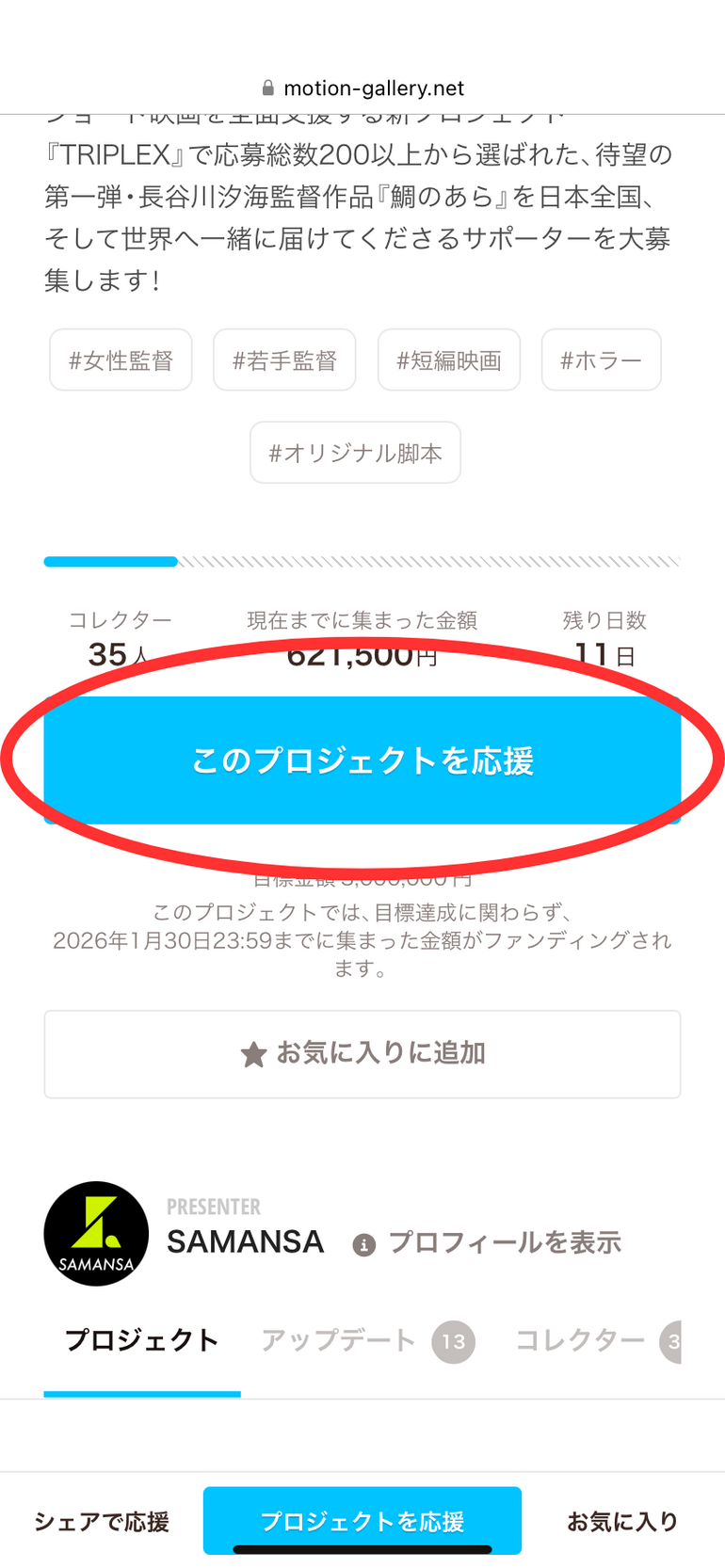Tap the large このプロジェクトを応援 button
The image size is (725, 1568).
point(362,760)
